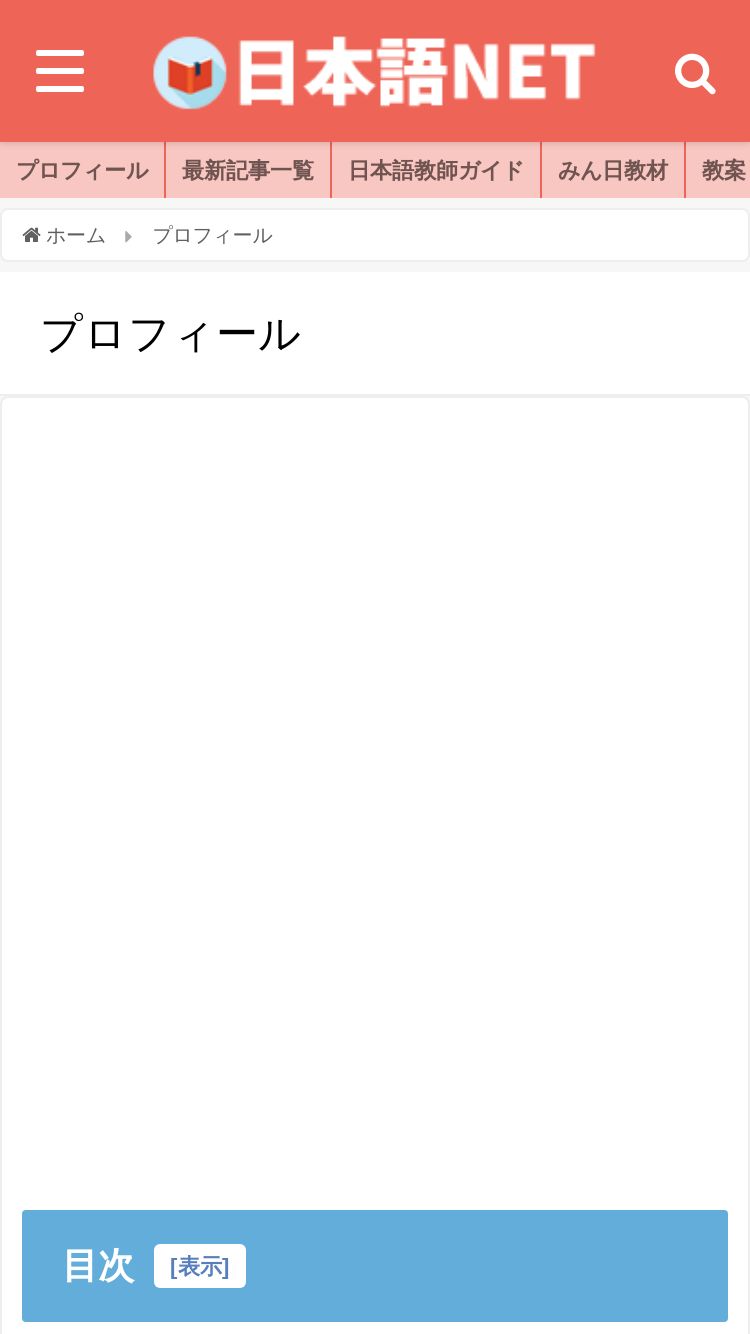Go to 日本語教師ガイド

pos(436,170)
